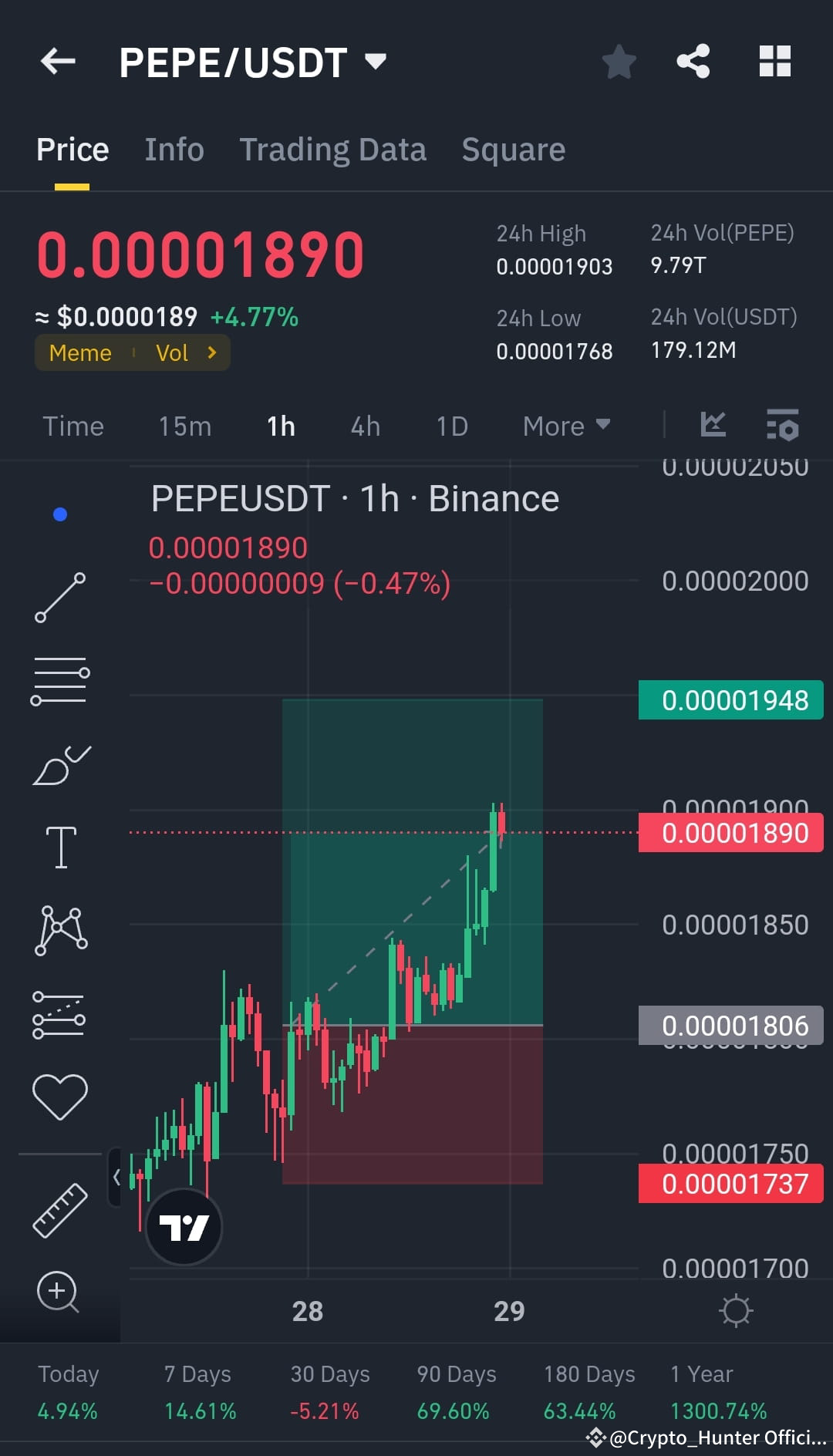Select the trend line drawing tool
This screenshot has width=833, height=1456.
pyautogui.click(x=60, y=598)
